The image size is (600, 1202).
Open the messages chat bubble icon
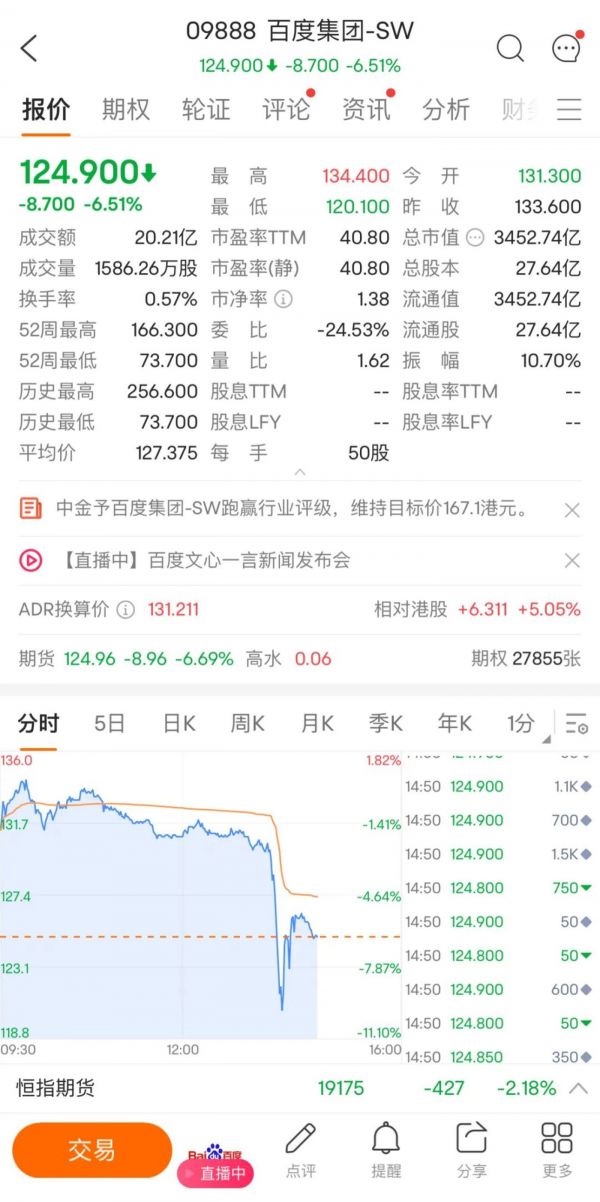pyautogui.click(x=566, y=47)
